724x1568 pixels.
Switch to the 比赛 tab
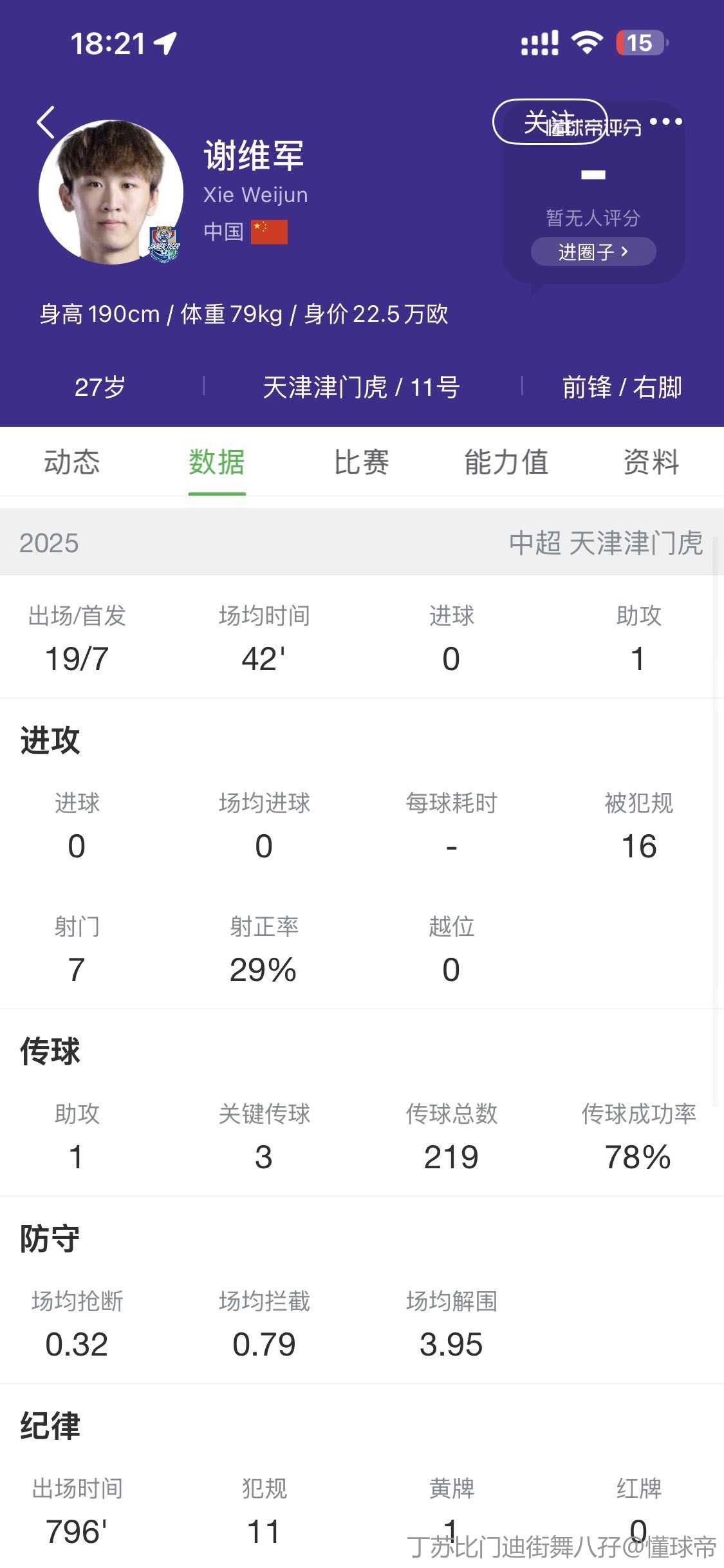[x=362, y=462]
